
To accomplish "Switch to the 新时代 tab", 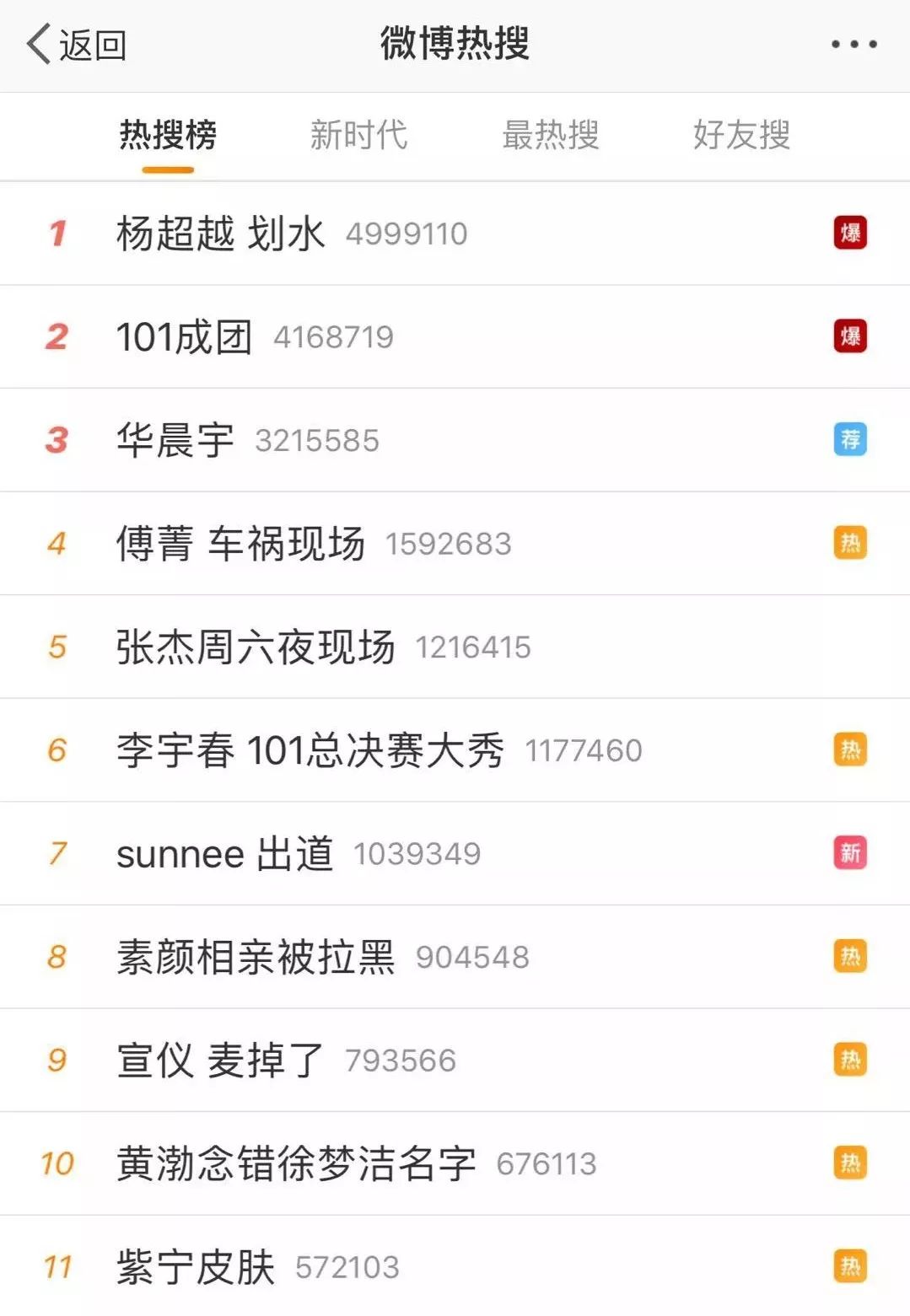I will pos(358,135).
